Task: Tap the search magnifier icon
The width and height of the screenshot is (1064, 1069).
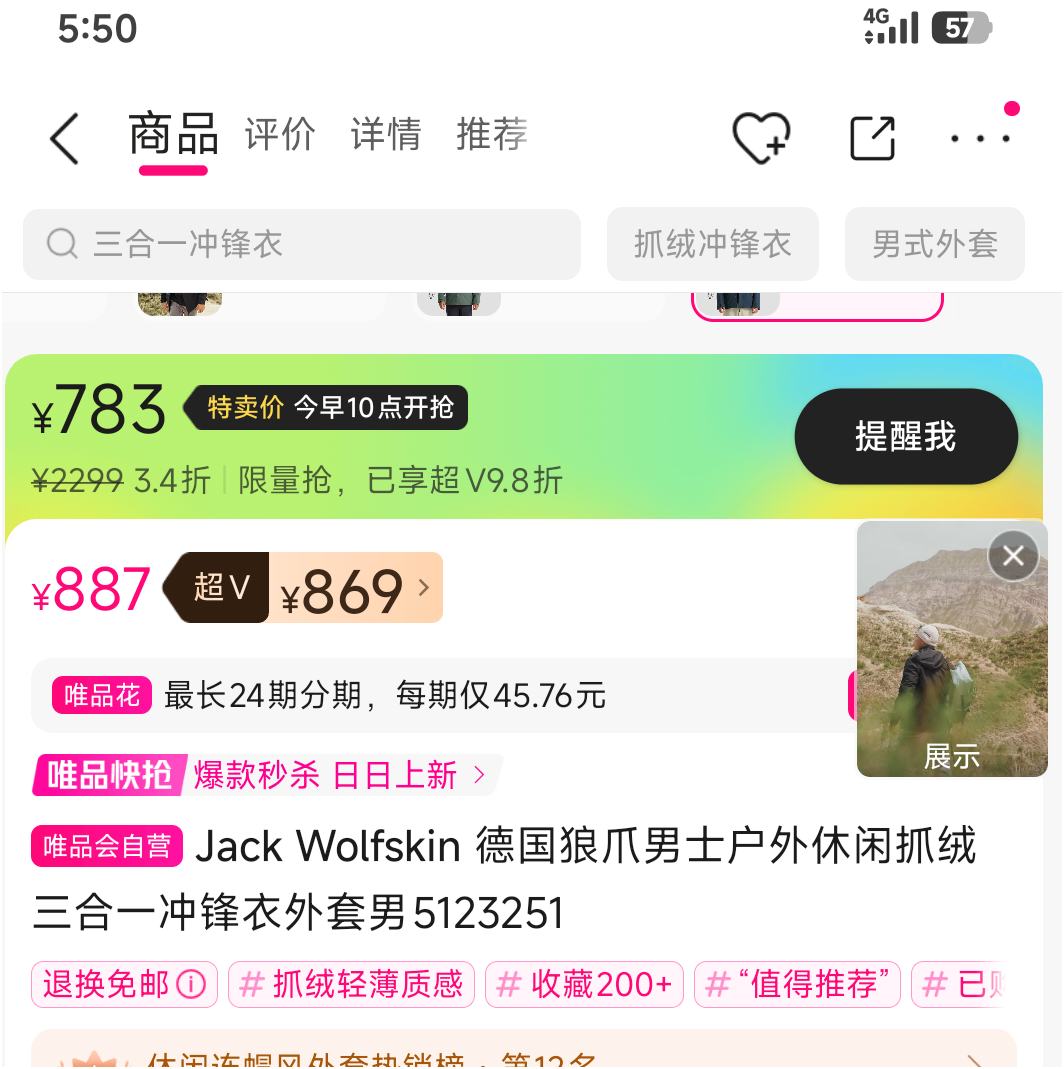Action: pyautogui.click(x=62, y=244)
